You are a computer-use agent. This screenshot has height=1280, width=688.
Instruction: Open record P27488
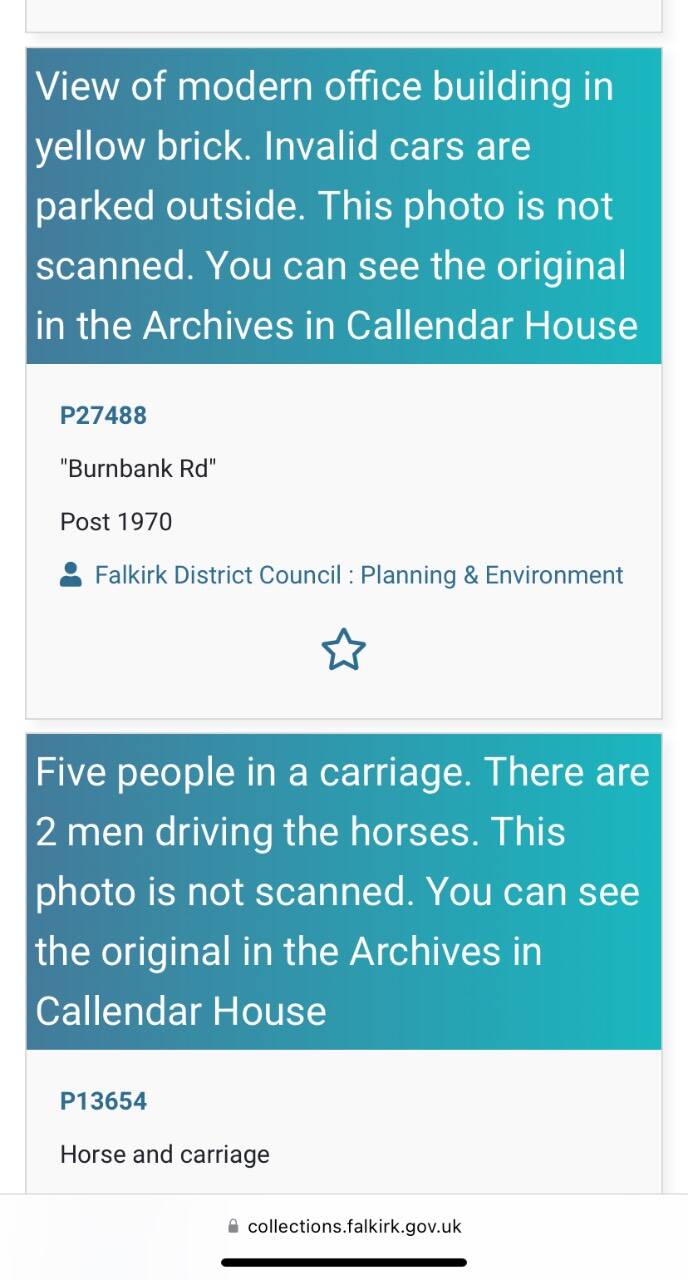103,415
